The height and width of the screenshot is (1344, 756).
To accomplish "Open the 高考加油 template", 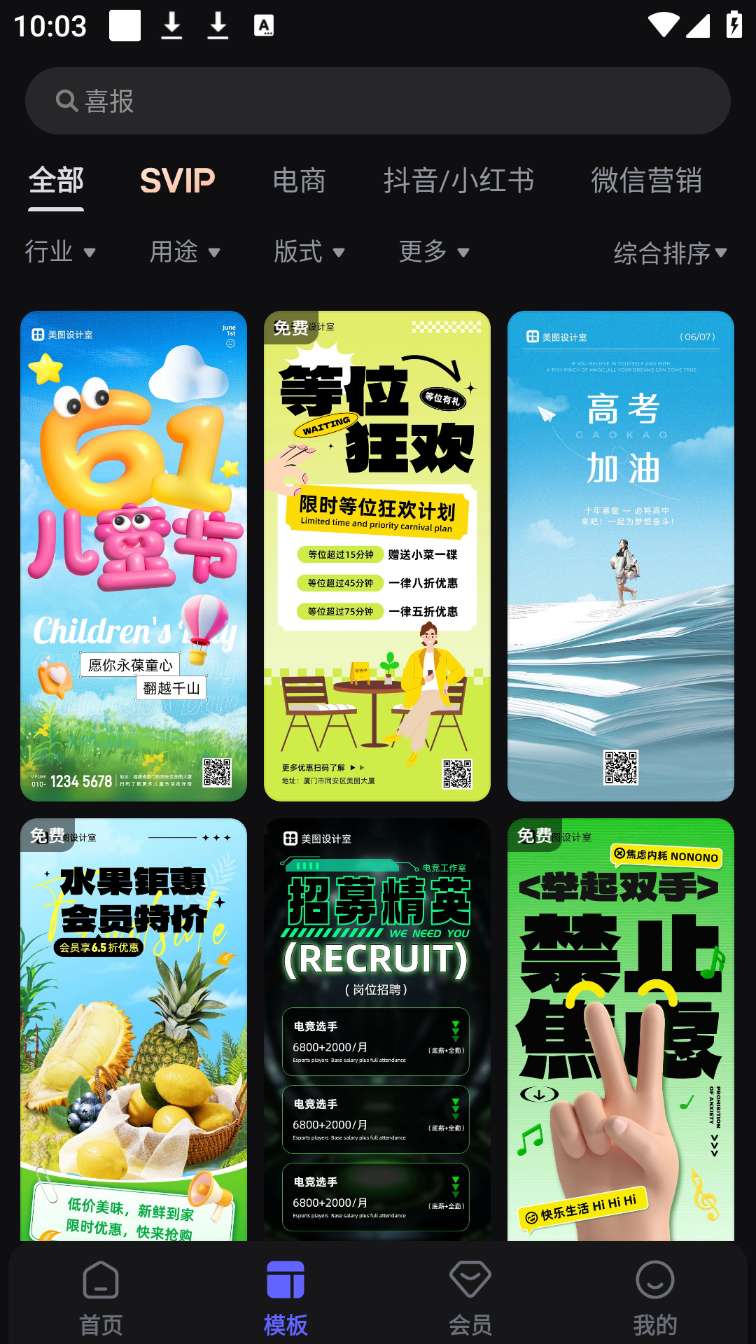I will point(621,556).
